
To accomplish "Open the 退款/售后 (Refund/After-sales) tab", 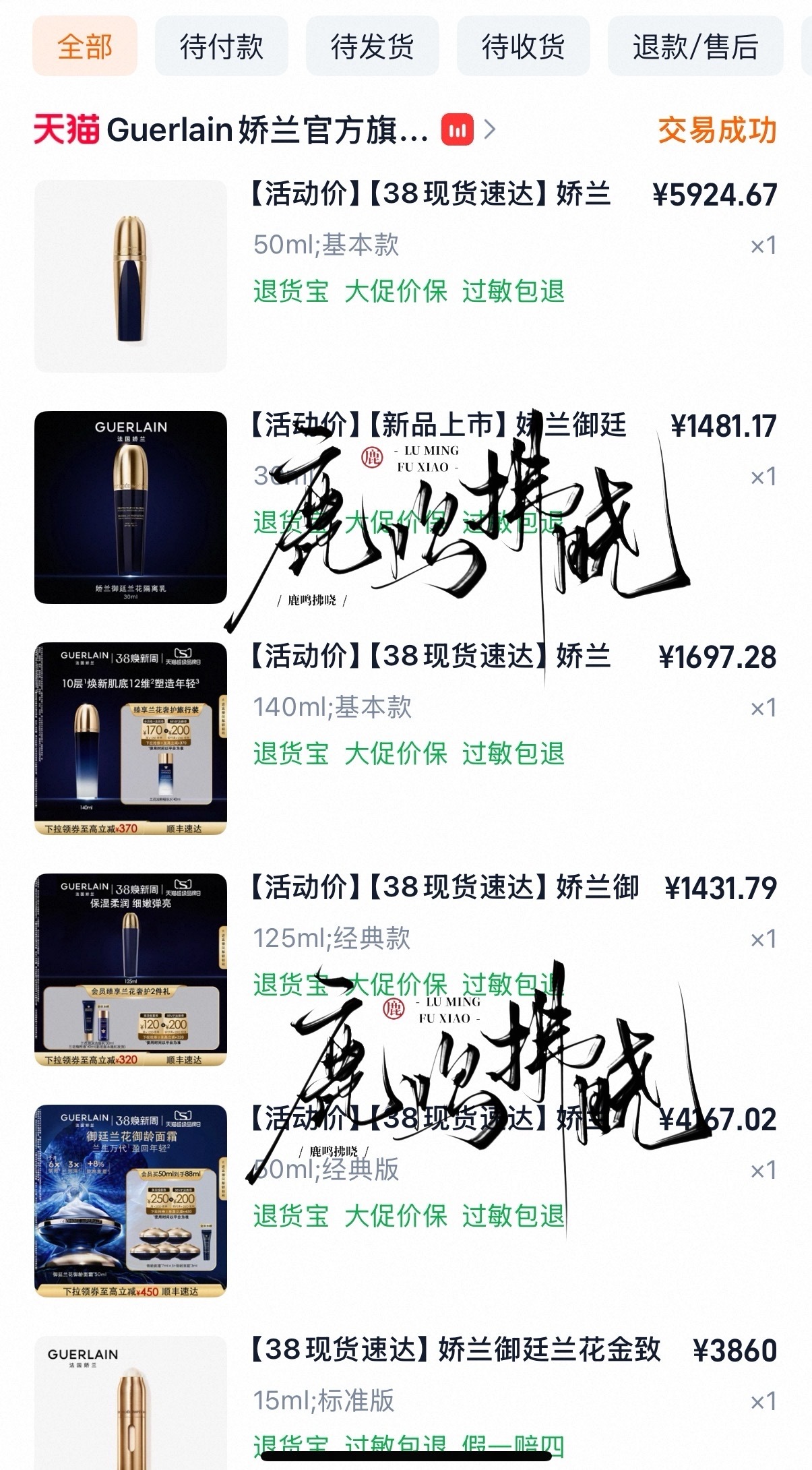I will click(x=695, y=46).
